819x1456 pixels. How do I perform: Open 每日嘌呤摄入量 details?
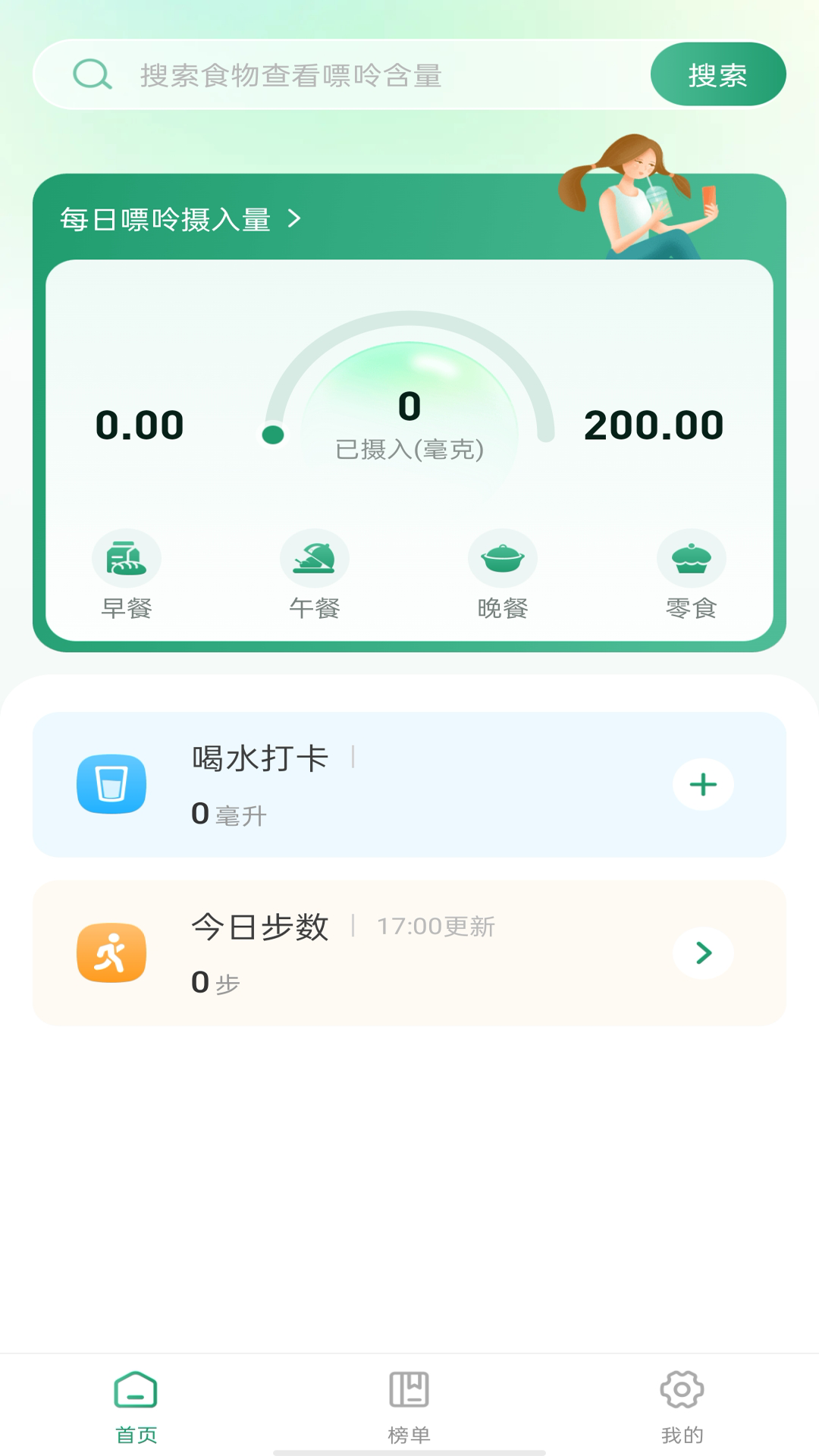pyautogui.click(x=180, y=220)
